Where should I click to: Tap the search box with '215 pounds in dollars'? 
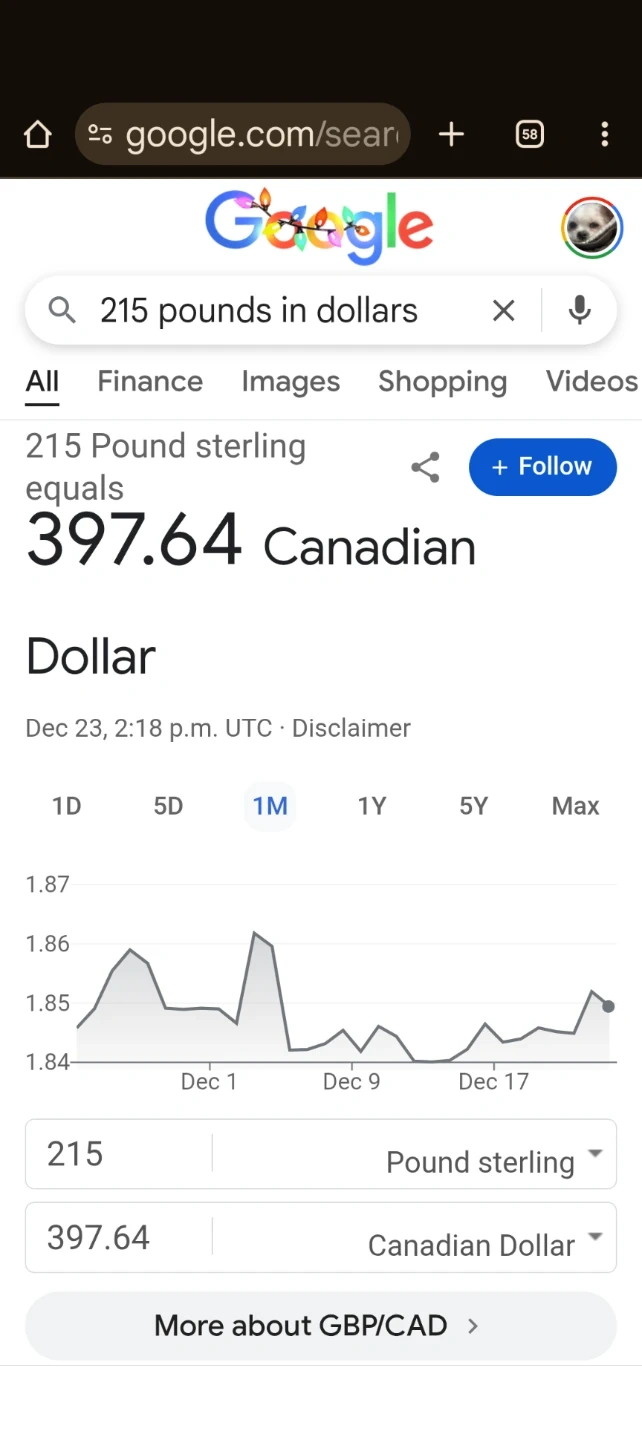click(x=258, y=311)
